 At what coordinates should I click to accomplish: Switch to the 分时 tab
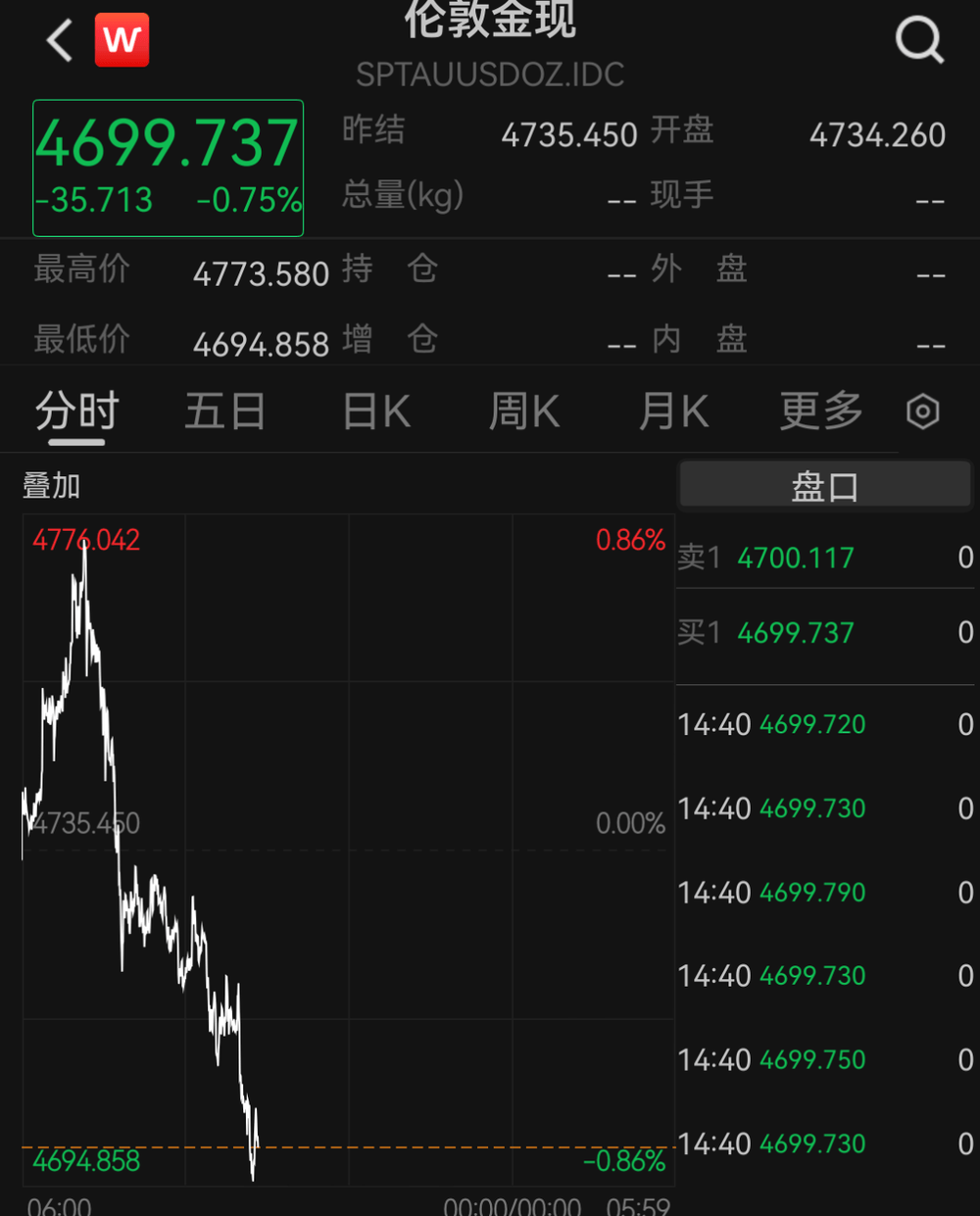(x=76, y=411)
